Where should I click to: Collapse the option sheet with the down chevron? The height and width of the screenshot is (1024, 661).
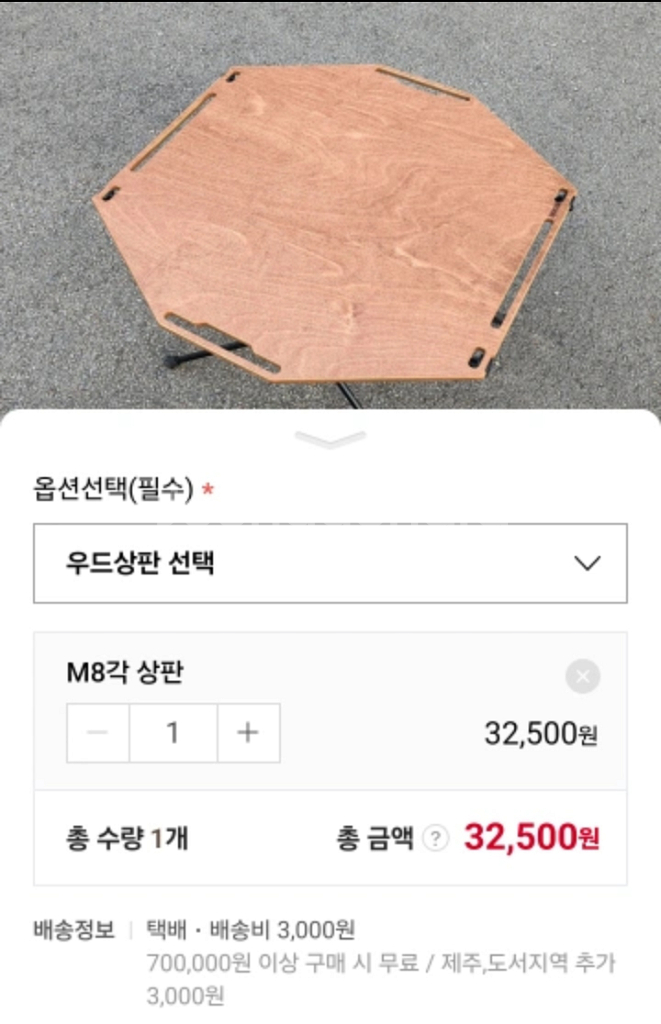(330, 439)
